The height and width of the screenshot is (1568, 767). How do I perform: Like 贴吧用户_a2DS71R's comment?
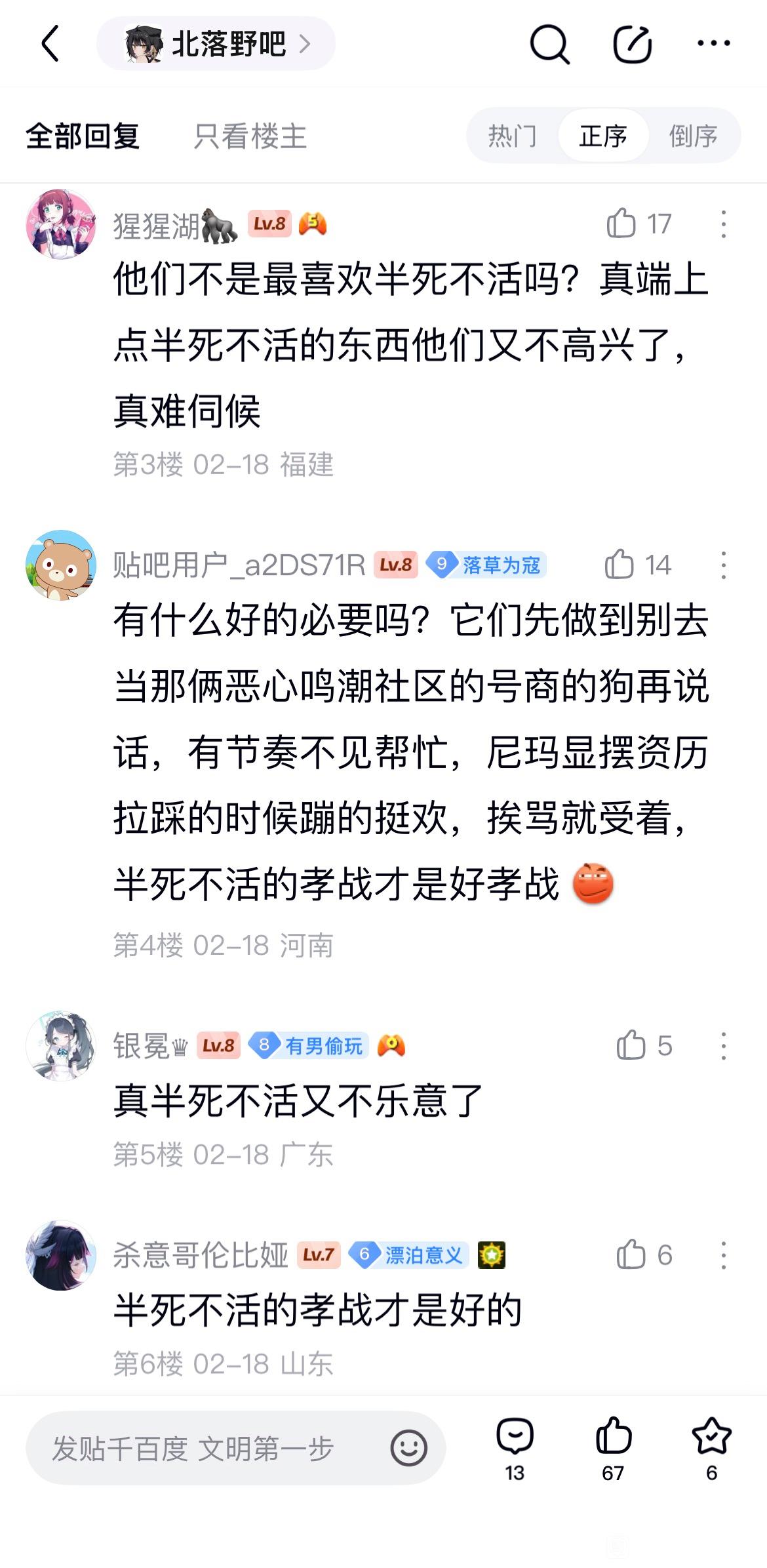click(x=619, y=565)
